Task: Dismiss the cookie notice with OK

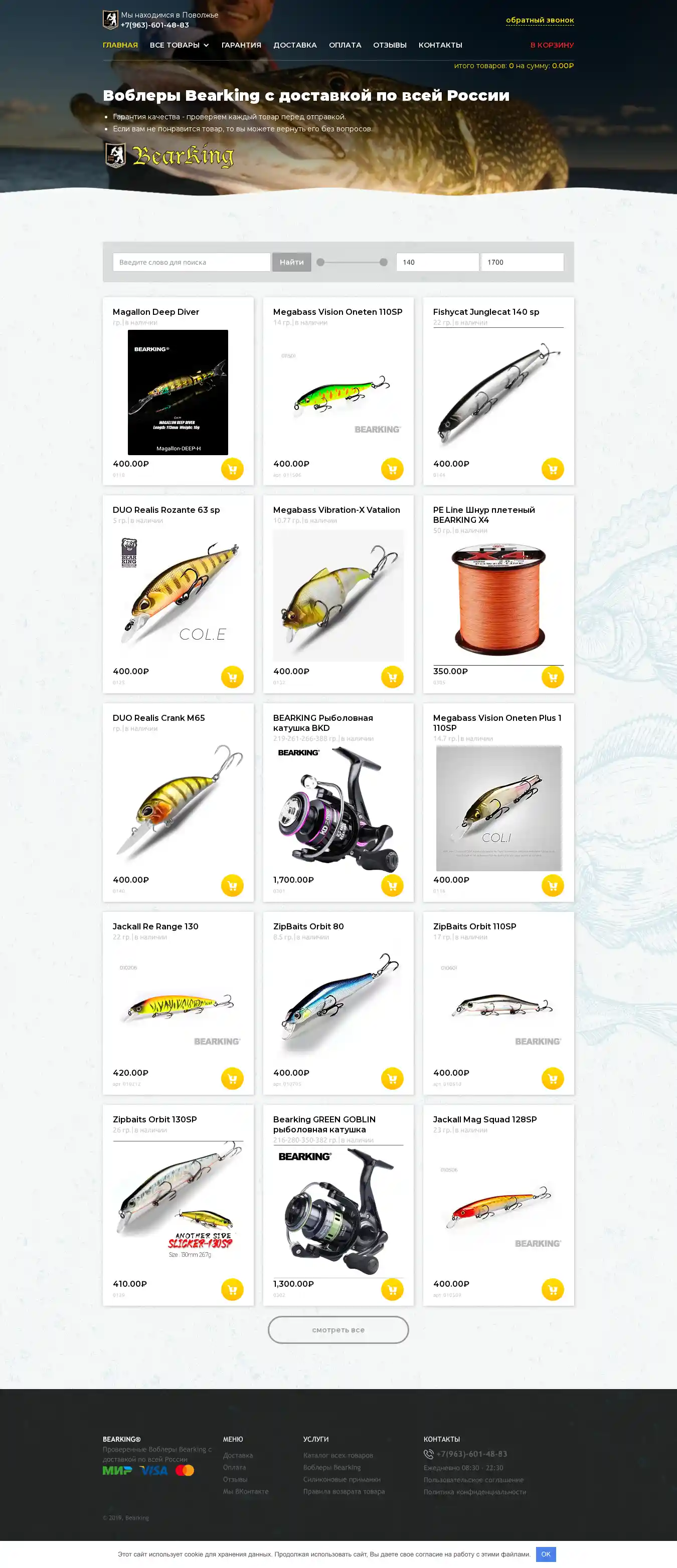Action: pyautogui.click(x=546, y=1554)
